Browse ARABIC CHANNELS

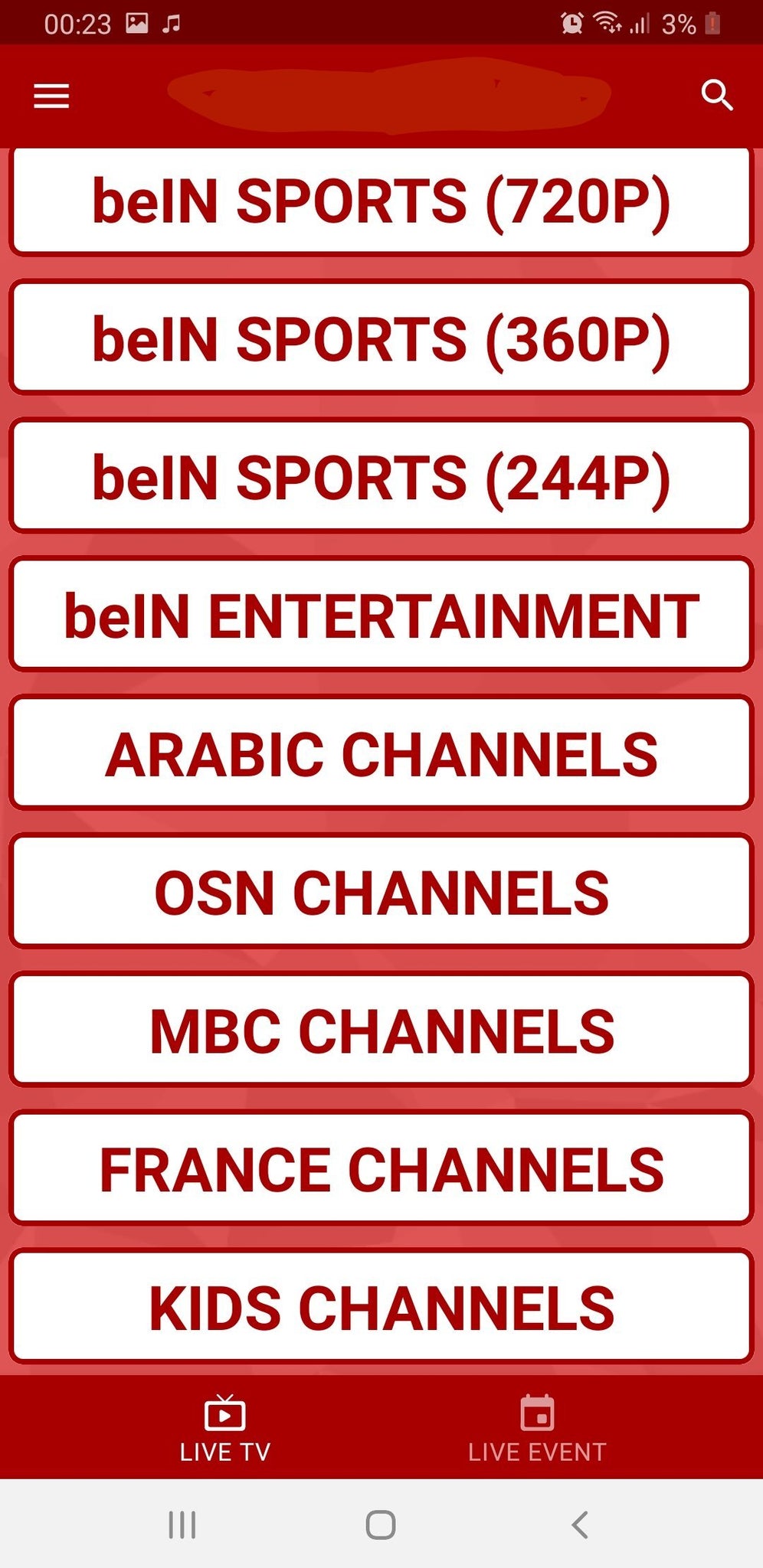point(381,754)
